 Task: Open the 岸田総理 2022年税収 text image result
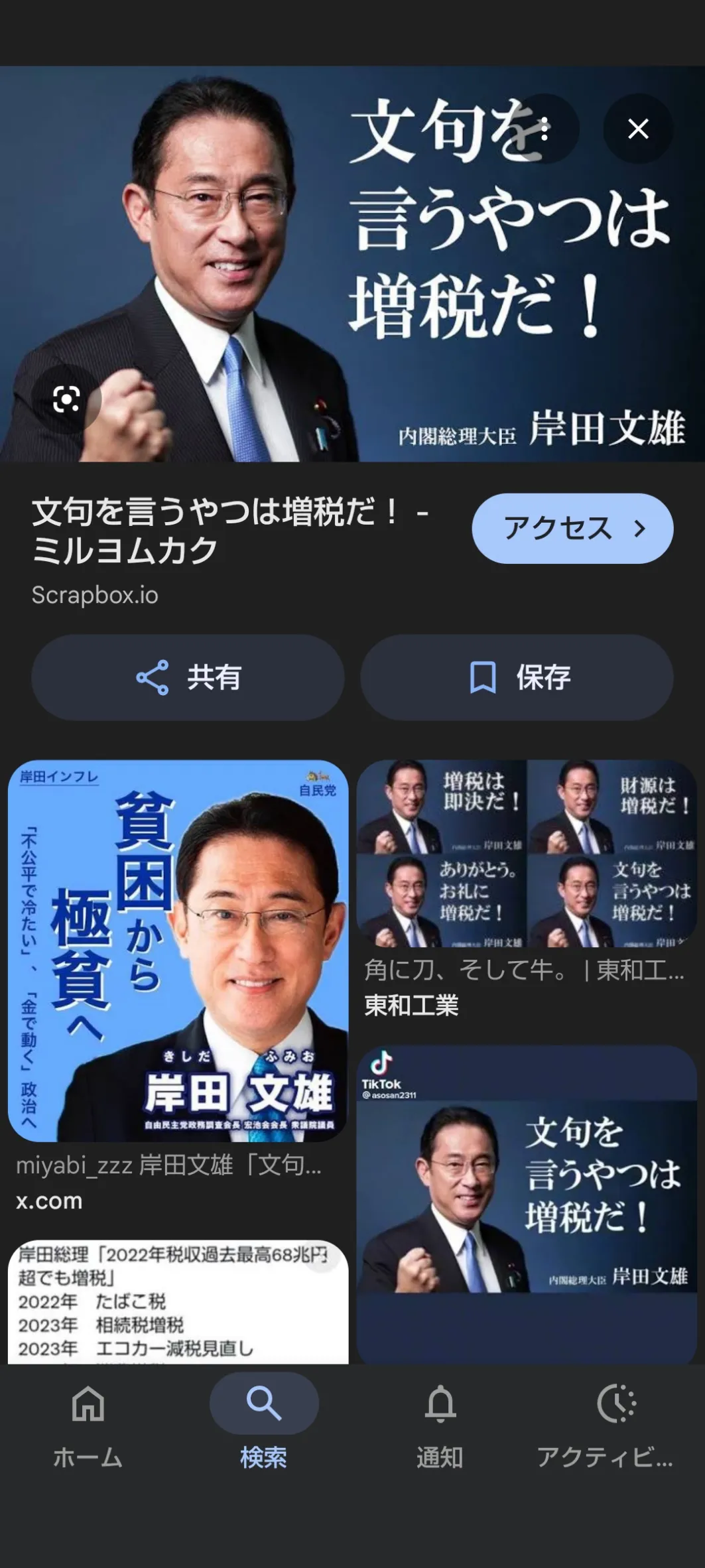click(x=178, y=1301)
